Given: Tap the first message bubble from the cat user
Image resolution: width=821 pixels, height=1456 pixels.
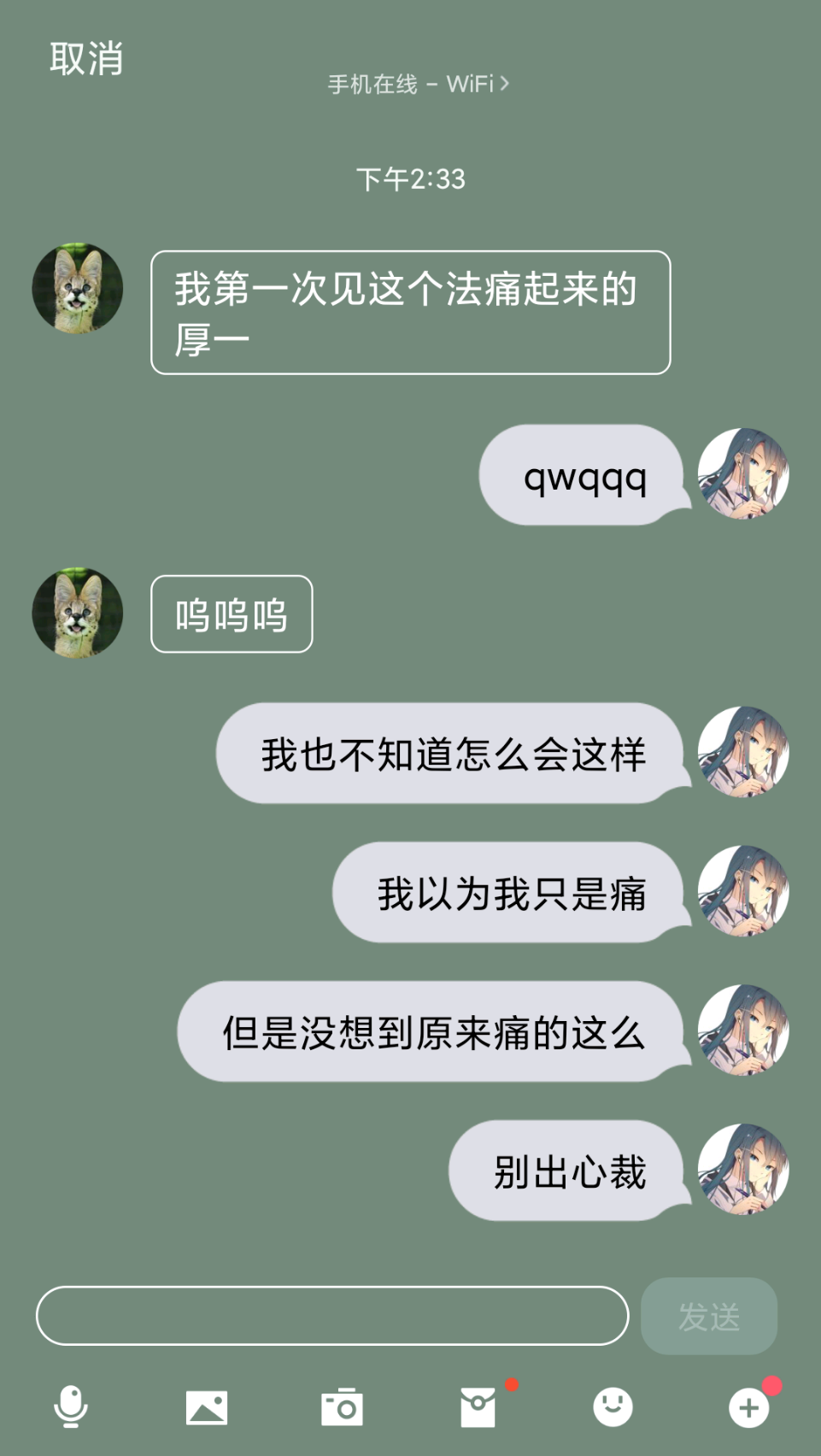Looking at the screenshot, I should click(x=411, y=311).
